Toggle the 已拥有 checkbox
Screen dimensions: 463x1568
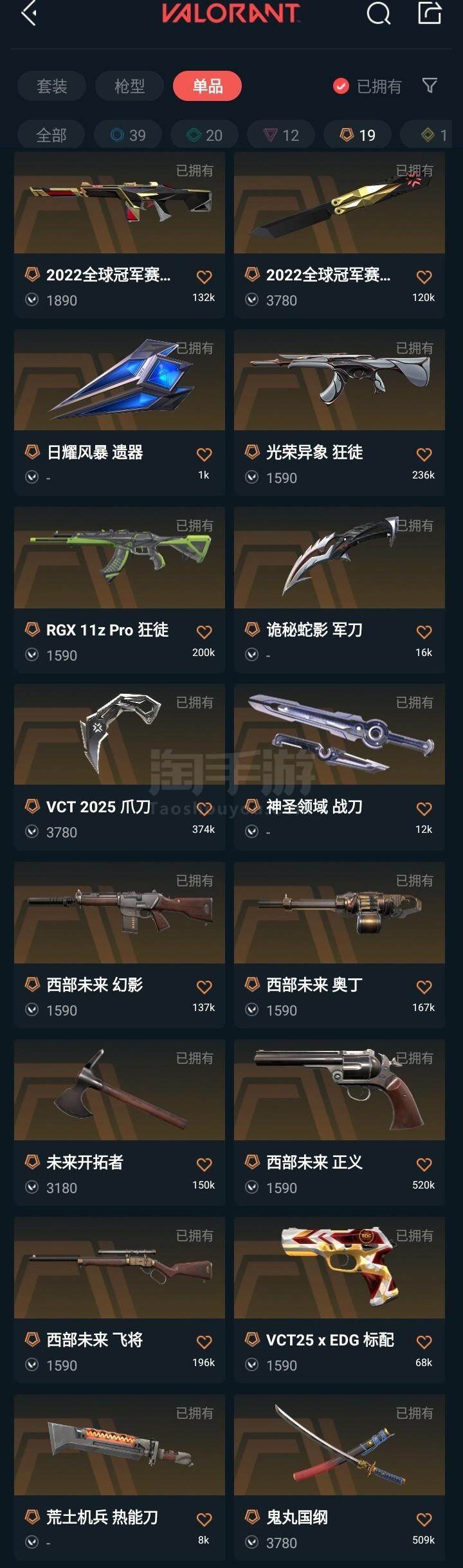coord(341,86)
